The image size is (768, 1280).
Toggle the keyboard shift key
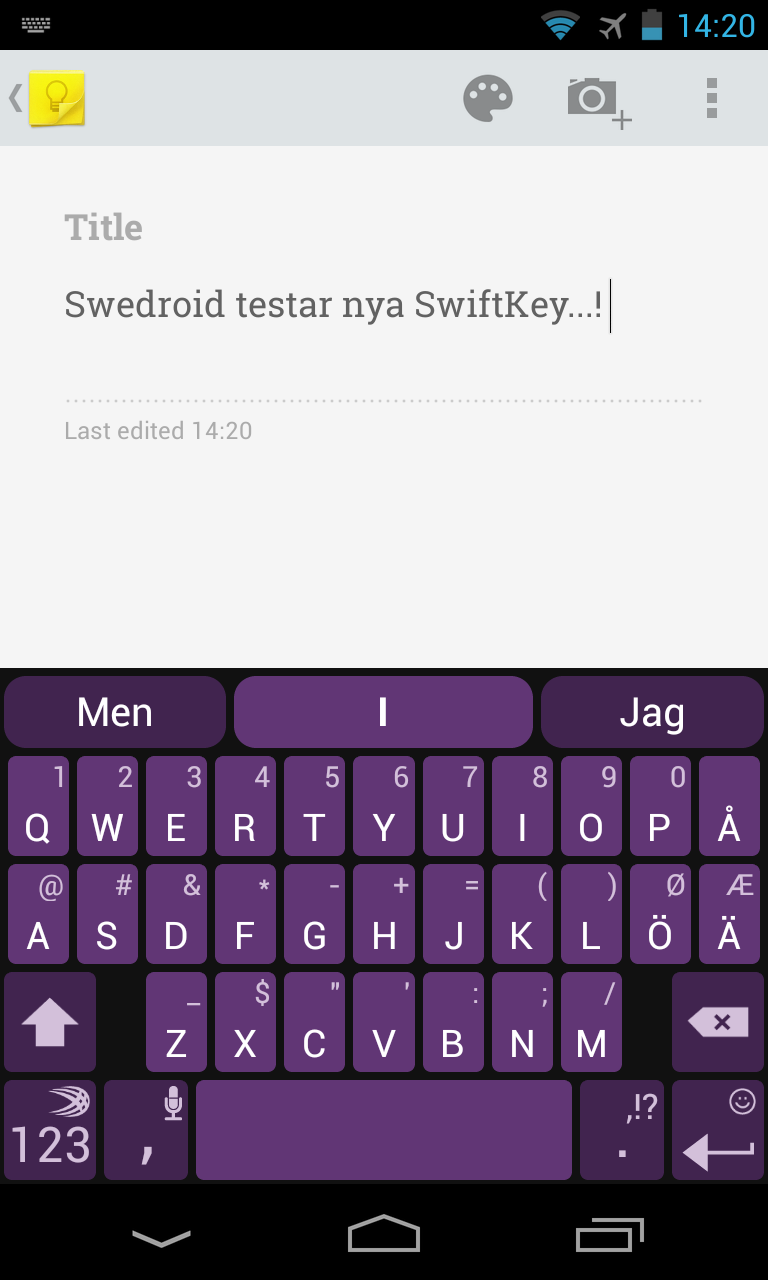pyautogui.click(x=50, y=1022)
